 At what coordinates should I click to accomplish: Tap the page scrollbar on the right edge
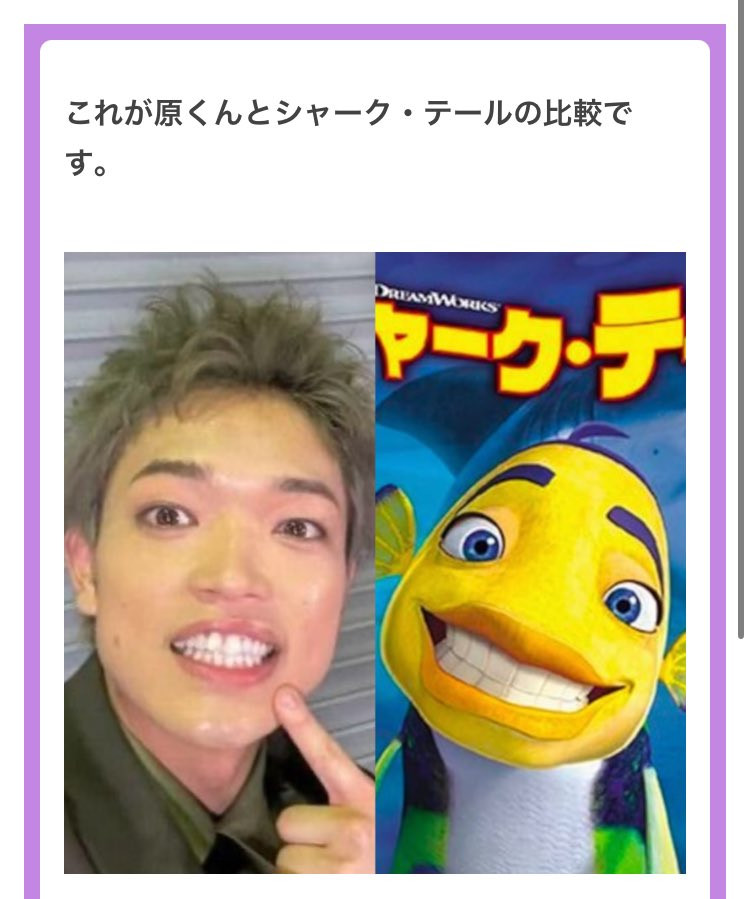pyautogui.click(x=741, y=319)
